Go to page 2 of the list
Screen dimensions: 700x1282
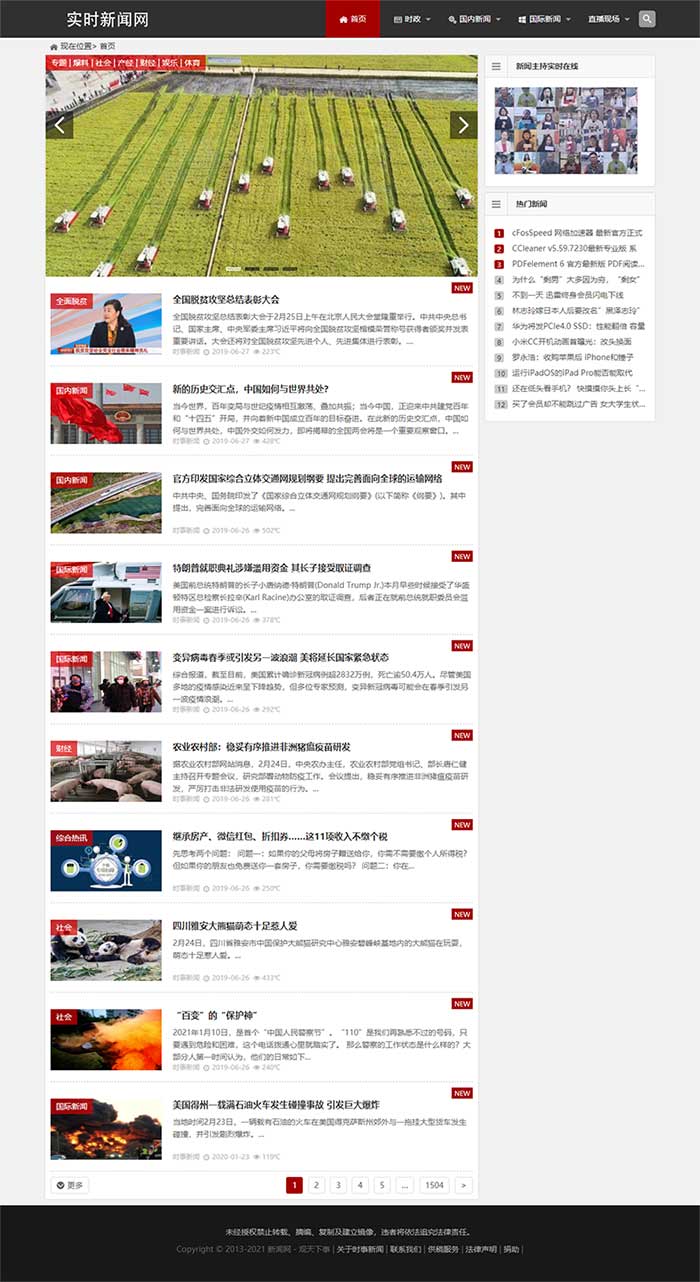click(x=316, y=1185)
